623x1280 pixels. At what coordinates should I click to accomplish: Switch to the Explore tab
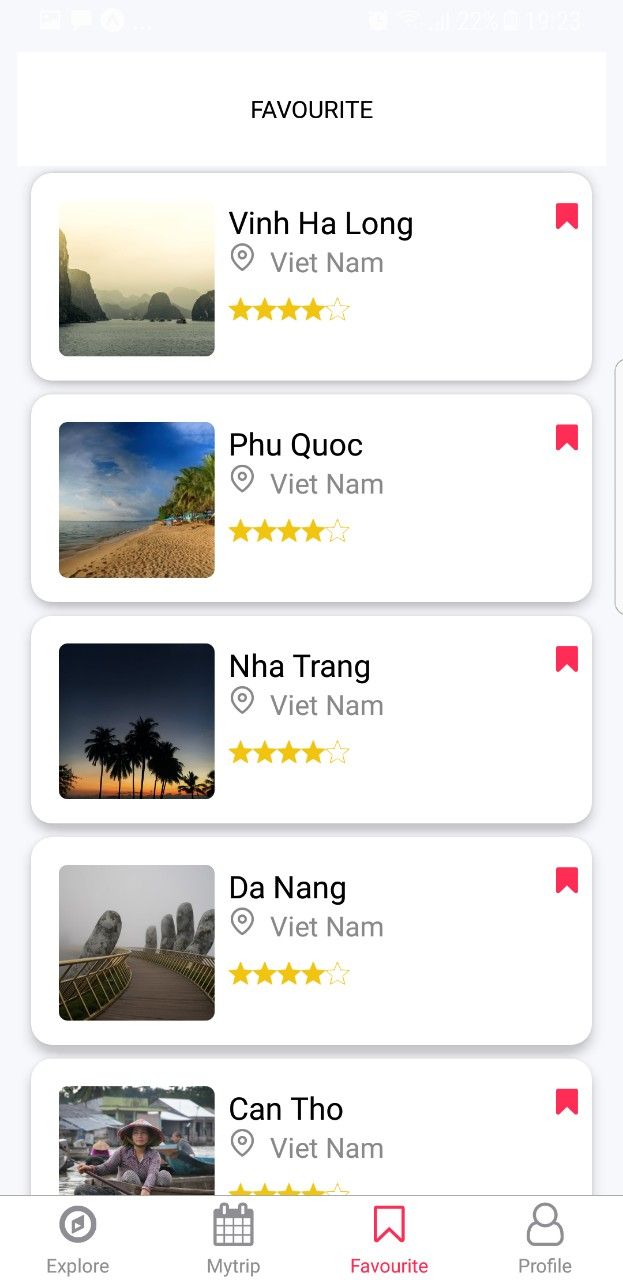point(78,1239)
